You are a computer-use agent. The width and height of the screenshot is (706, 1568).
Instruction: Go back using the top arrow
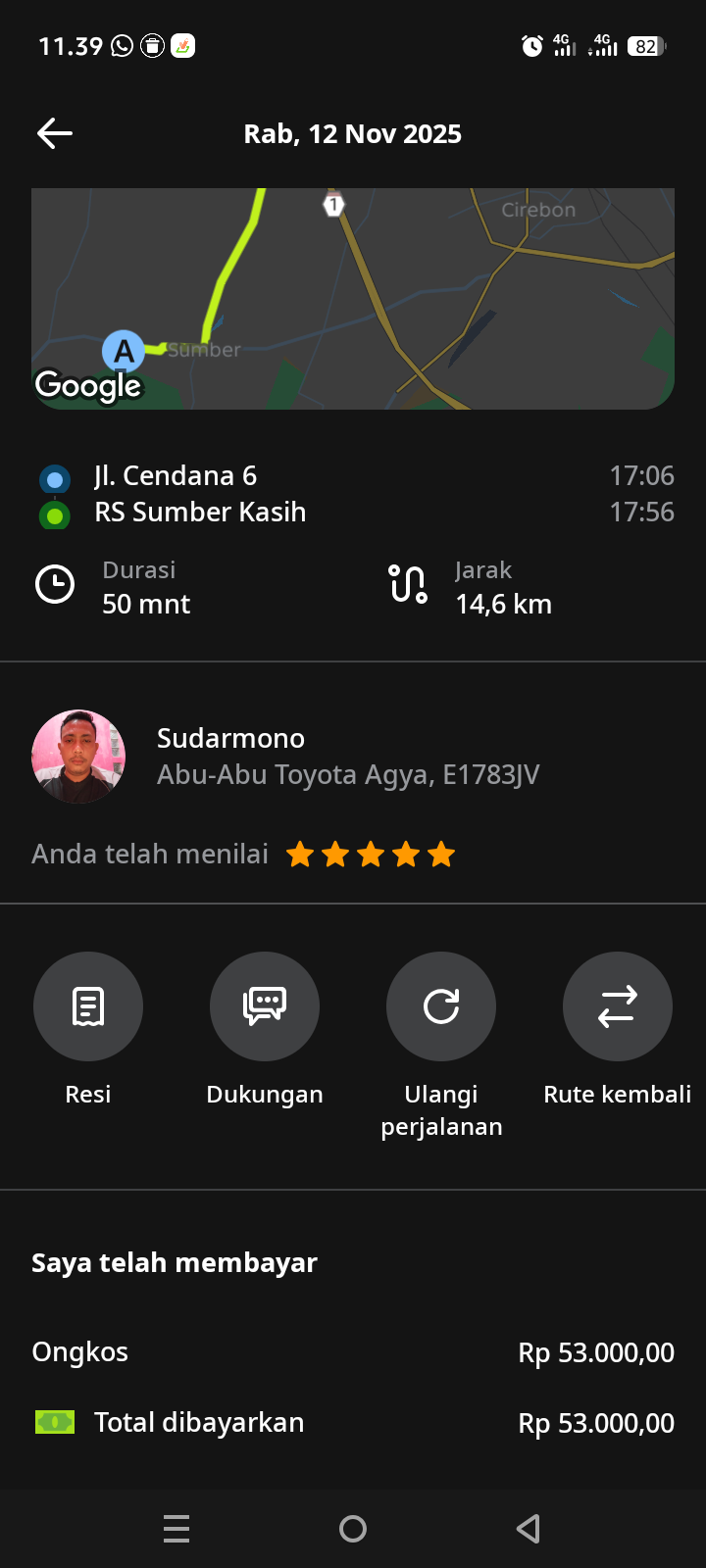[55, 133]
